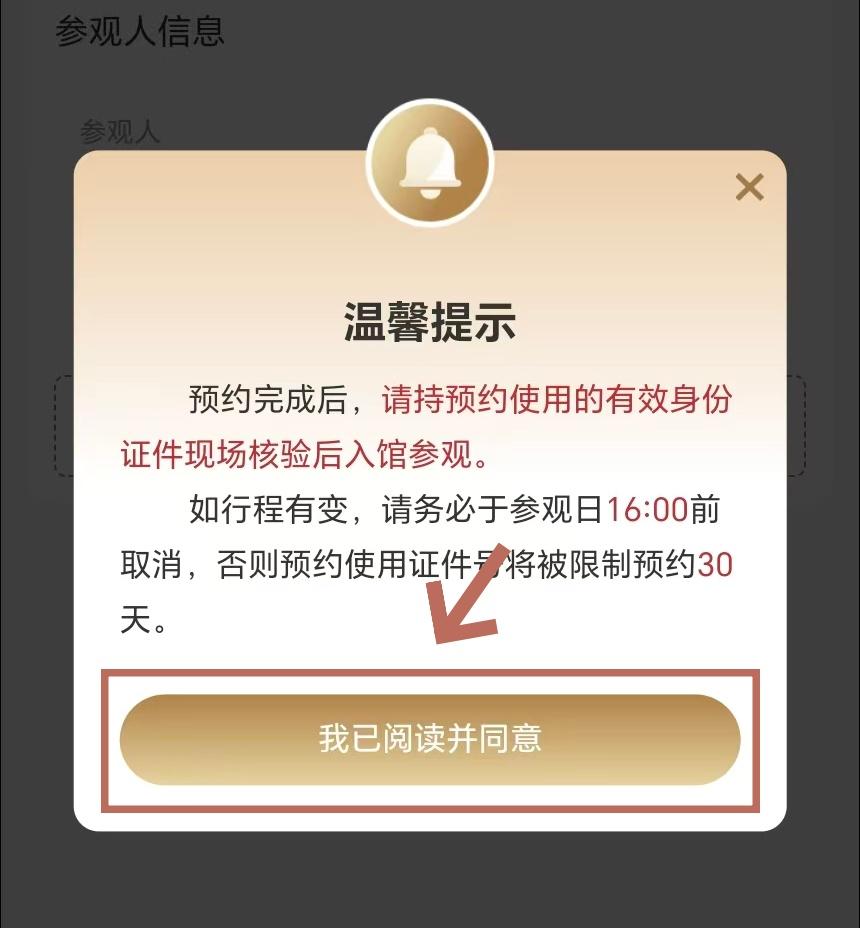Tap the 我已阅读并同意 button
This screenshot has width=860, height=928.
coord(430,739)
